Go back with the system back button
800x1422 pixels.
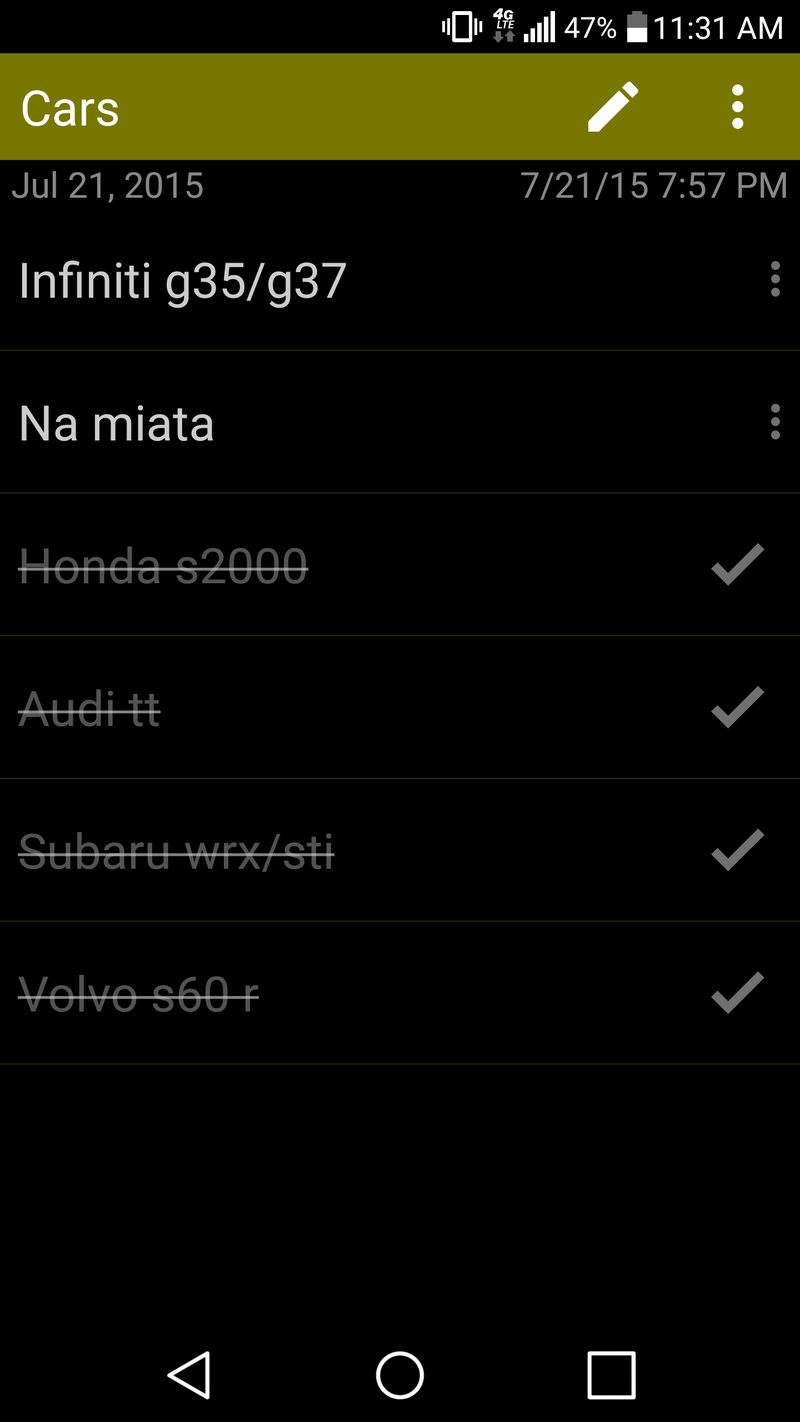pyautogui.click(x=189, y=1374)
